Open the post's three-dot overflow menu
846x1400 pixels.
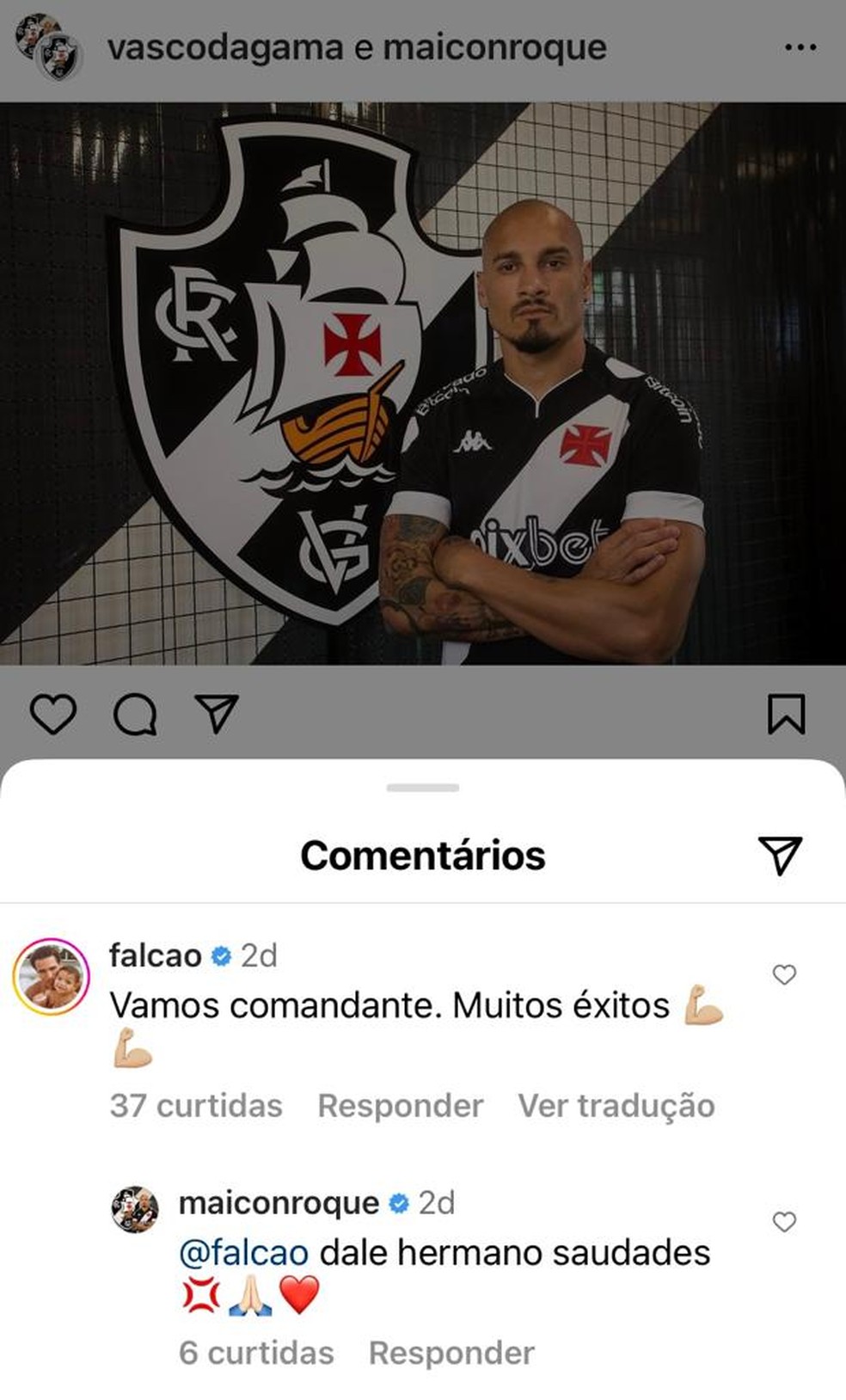[800, 47]
